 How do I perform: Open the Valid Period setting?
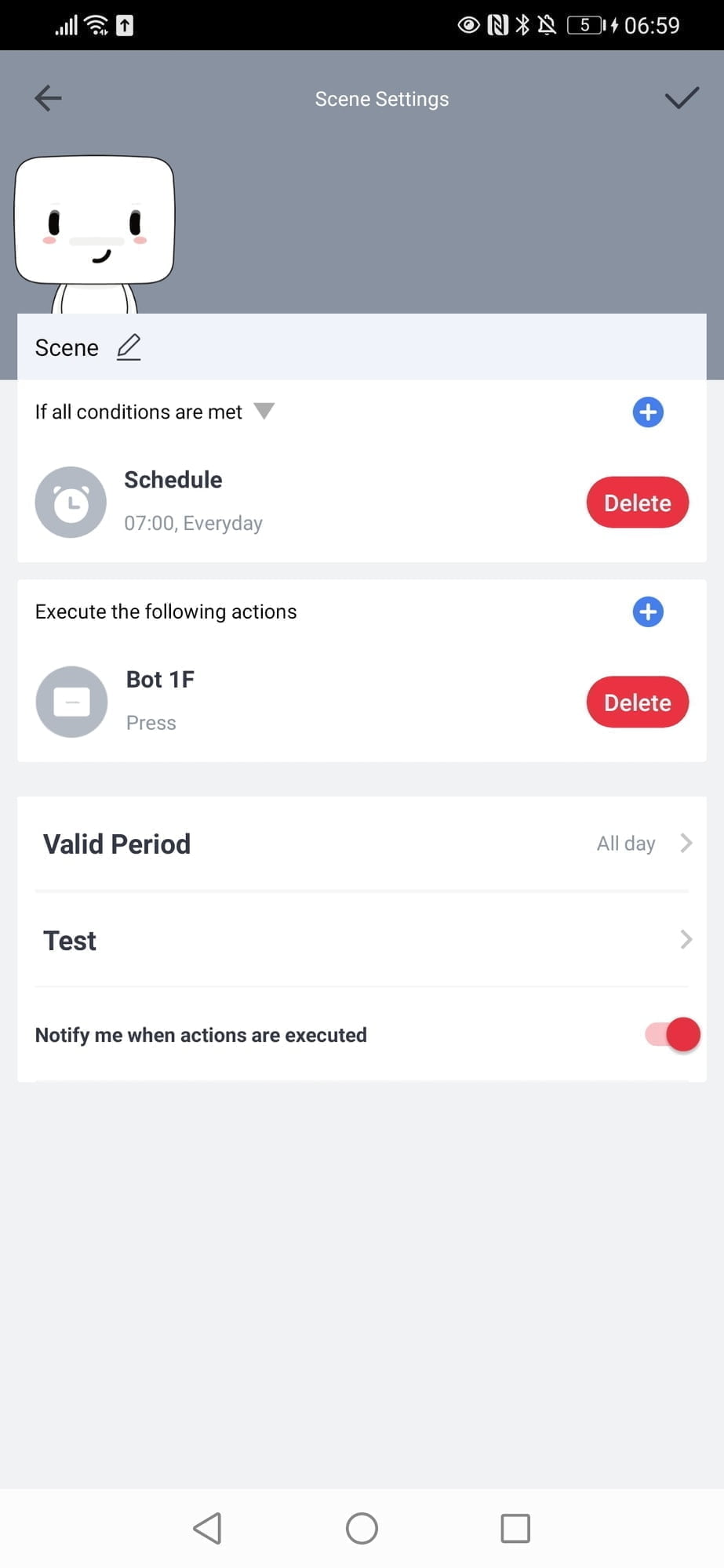click(x=362, y=844)
